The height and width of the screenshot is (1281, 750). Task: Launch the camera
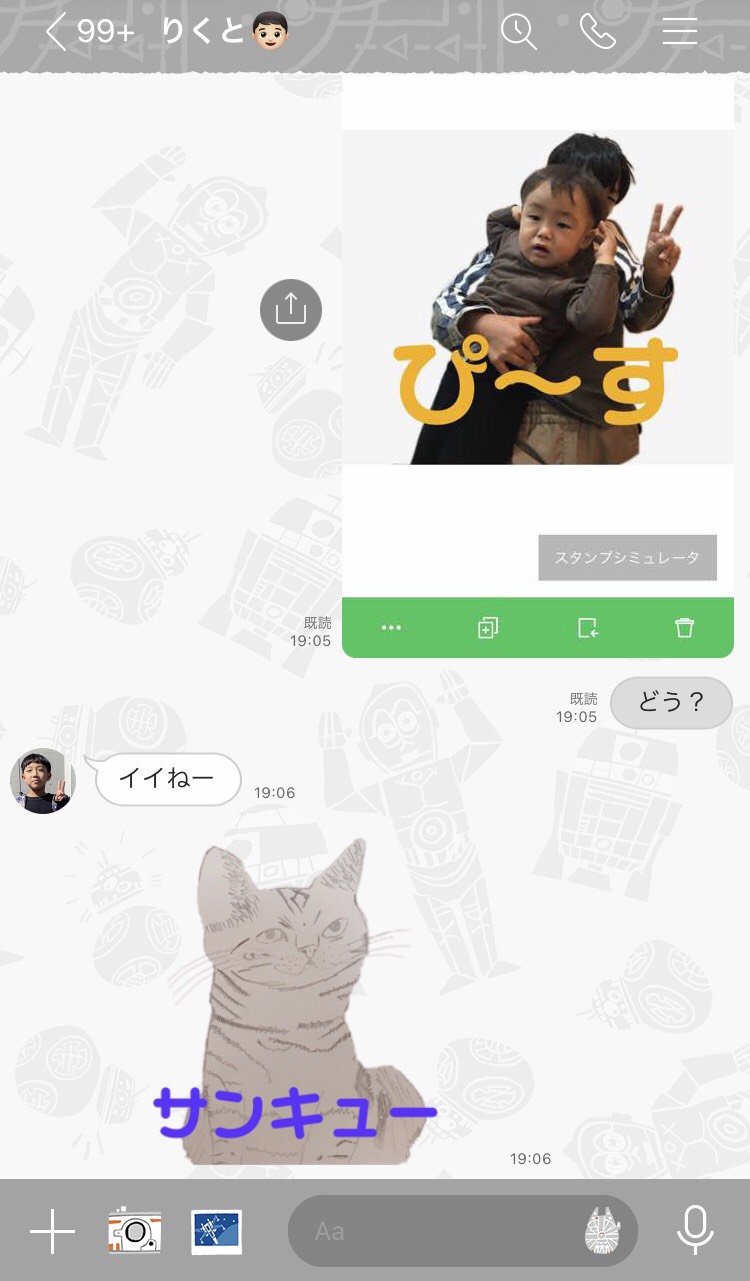(x=134, y=1231)
